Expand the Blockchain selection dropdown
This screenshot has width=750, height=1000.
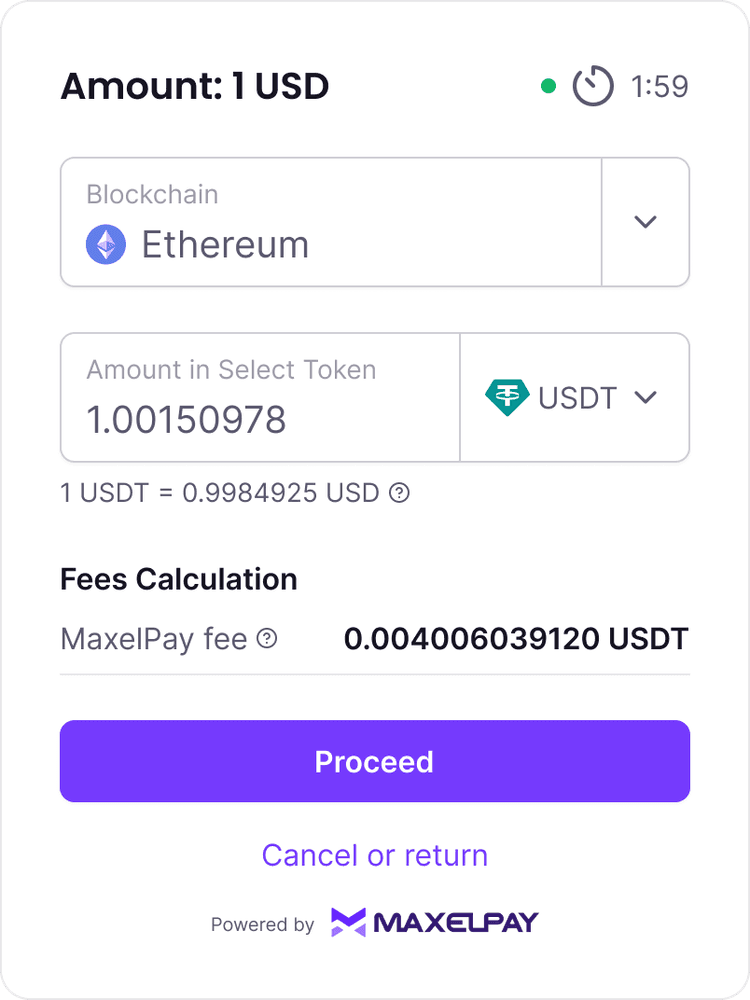(x=646, y=222)
